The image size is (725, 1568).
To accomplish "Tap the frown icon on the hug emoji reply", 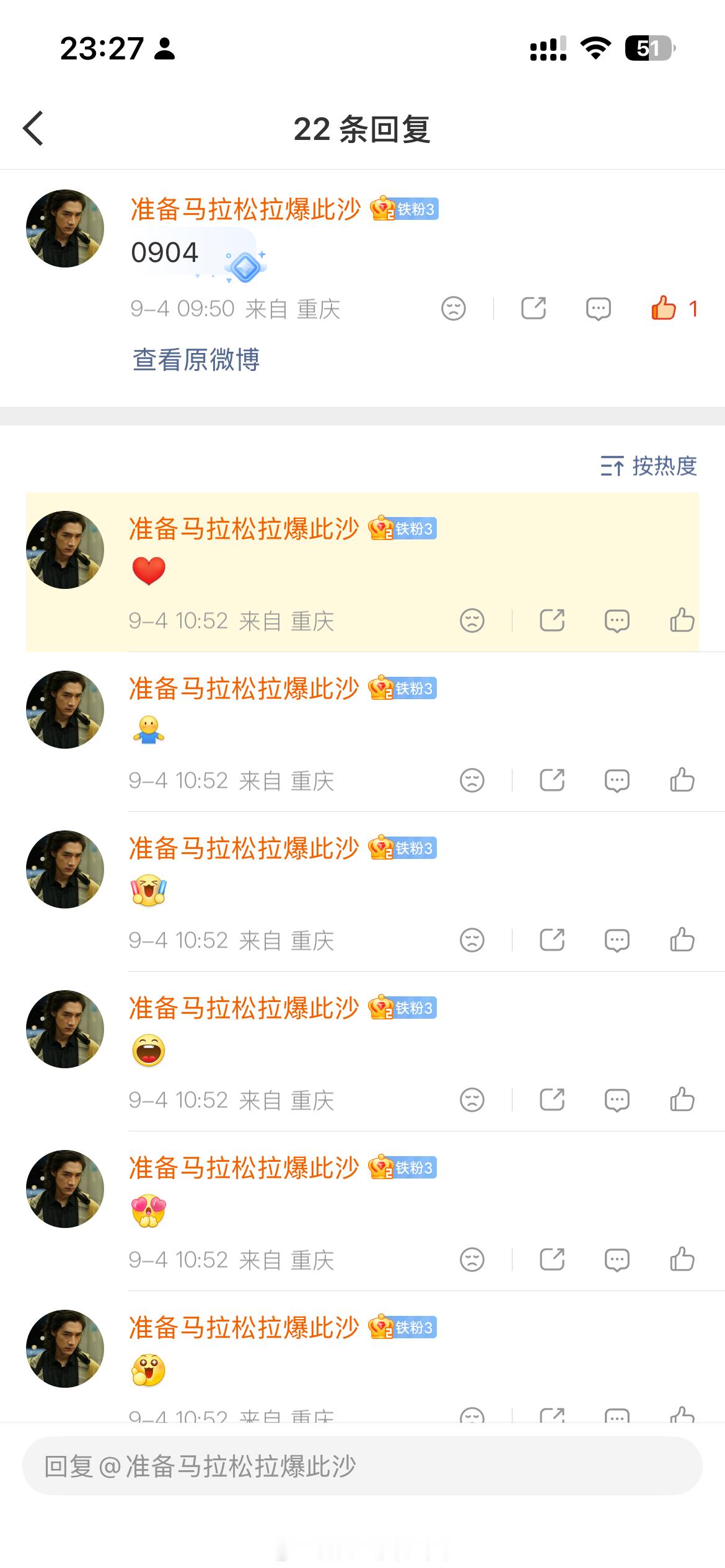I will [x=472, y=780].
